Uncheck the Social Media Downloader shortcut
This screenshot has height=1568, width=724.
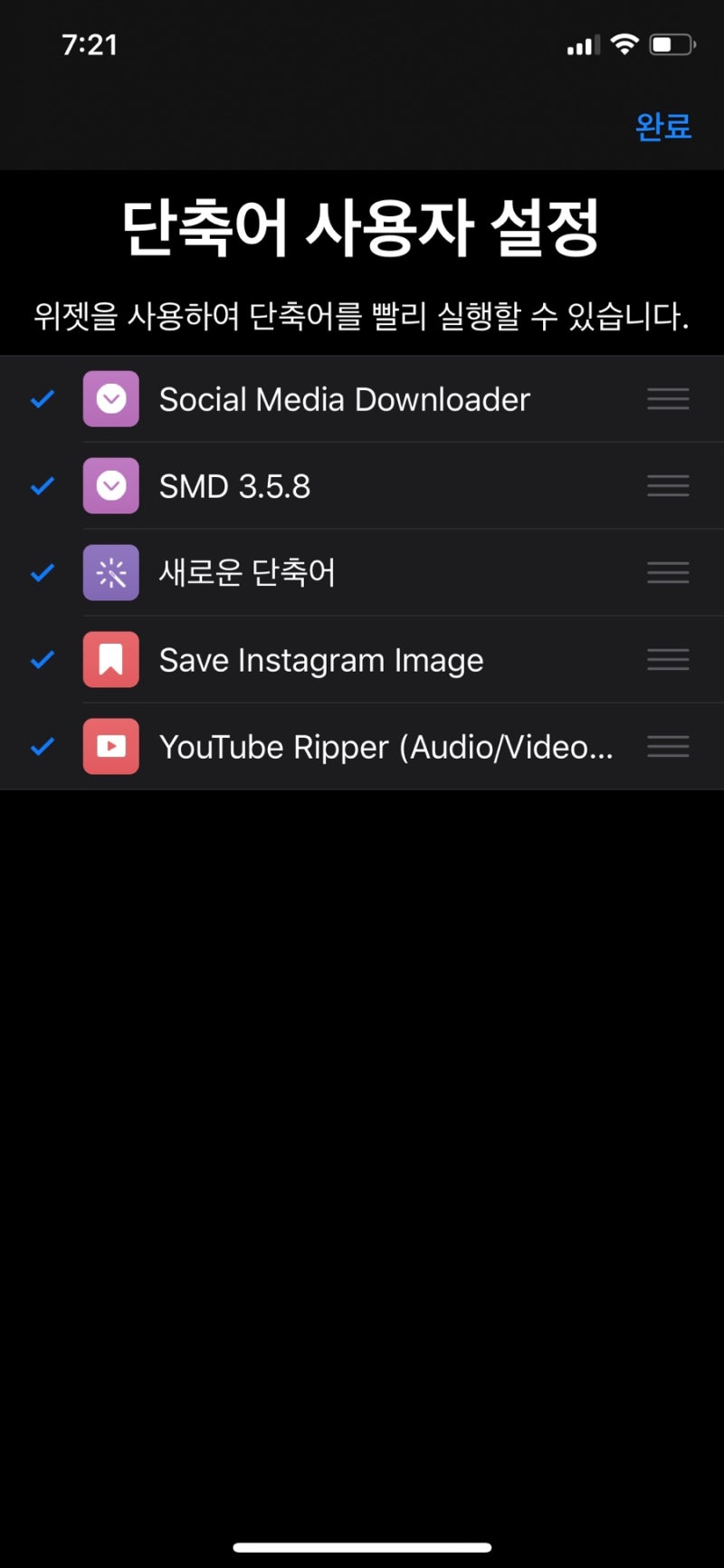[43, 398]
